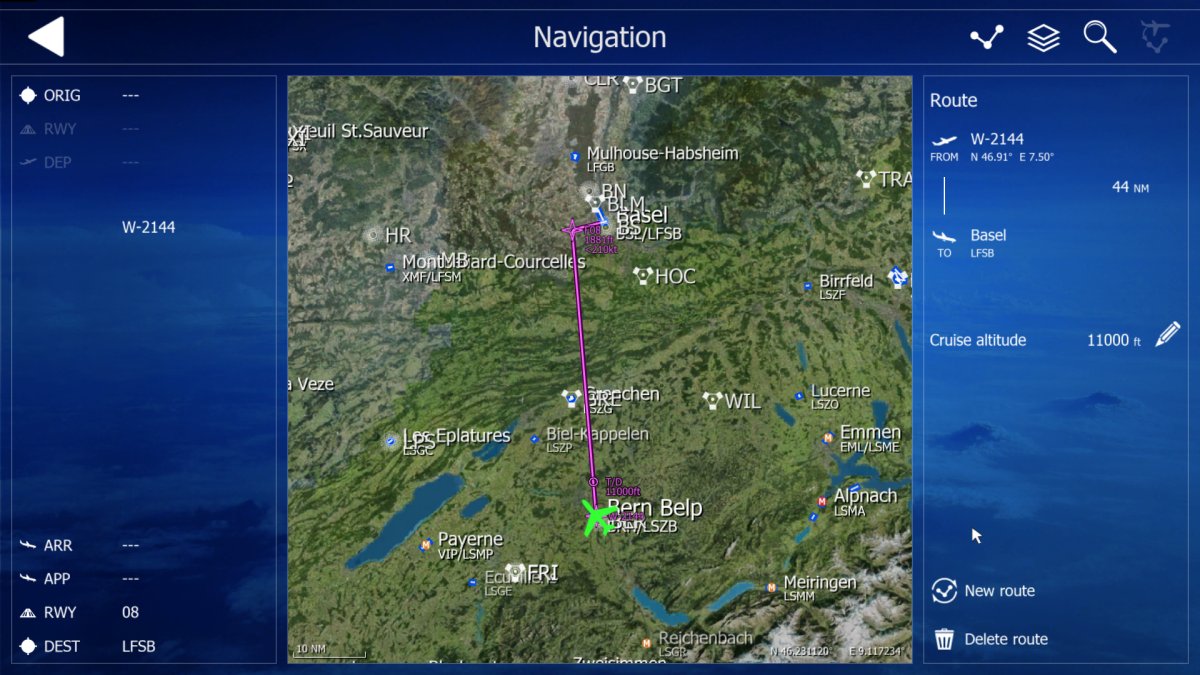Tap the Lucerne LSZO airport marker

800,397
